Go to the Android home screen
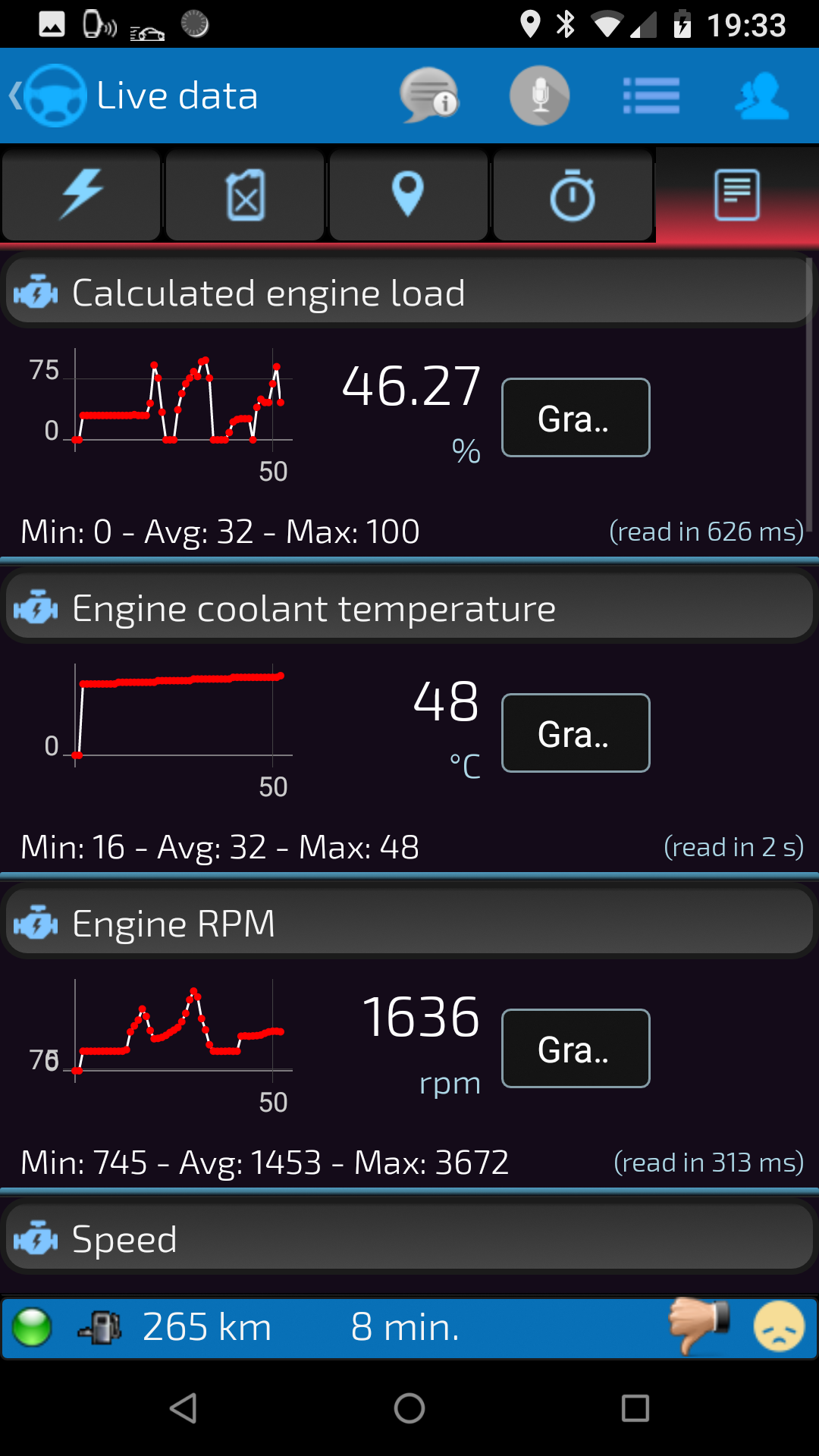The width and height of the screenshot is (819, 1456). coord(409,1408)
